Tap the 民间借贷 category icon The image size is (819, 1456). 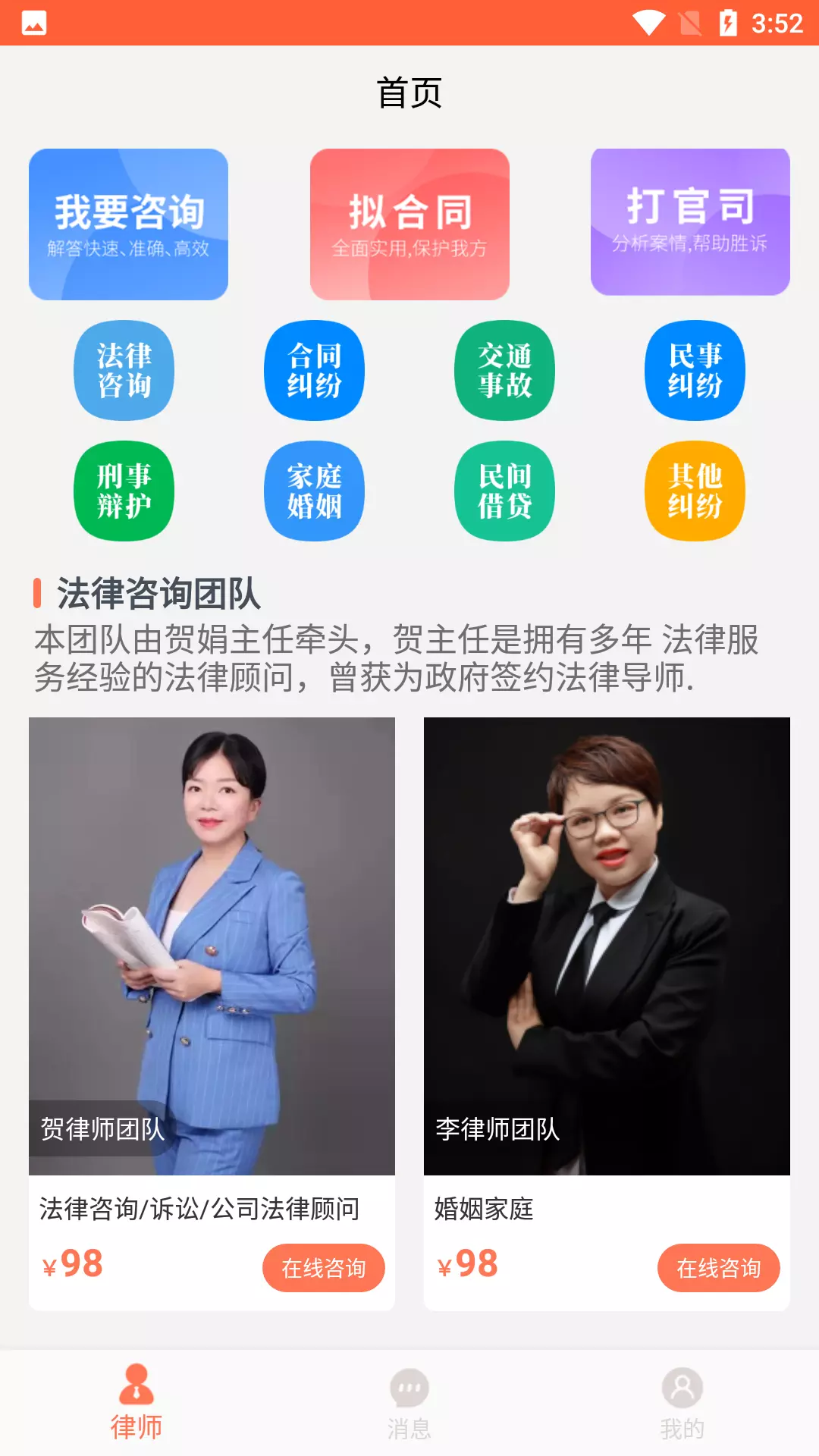tap(504, 491)
